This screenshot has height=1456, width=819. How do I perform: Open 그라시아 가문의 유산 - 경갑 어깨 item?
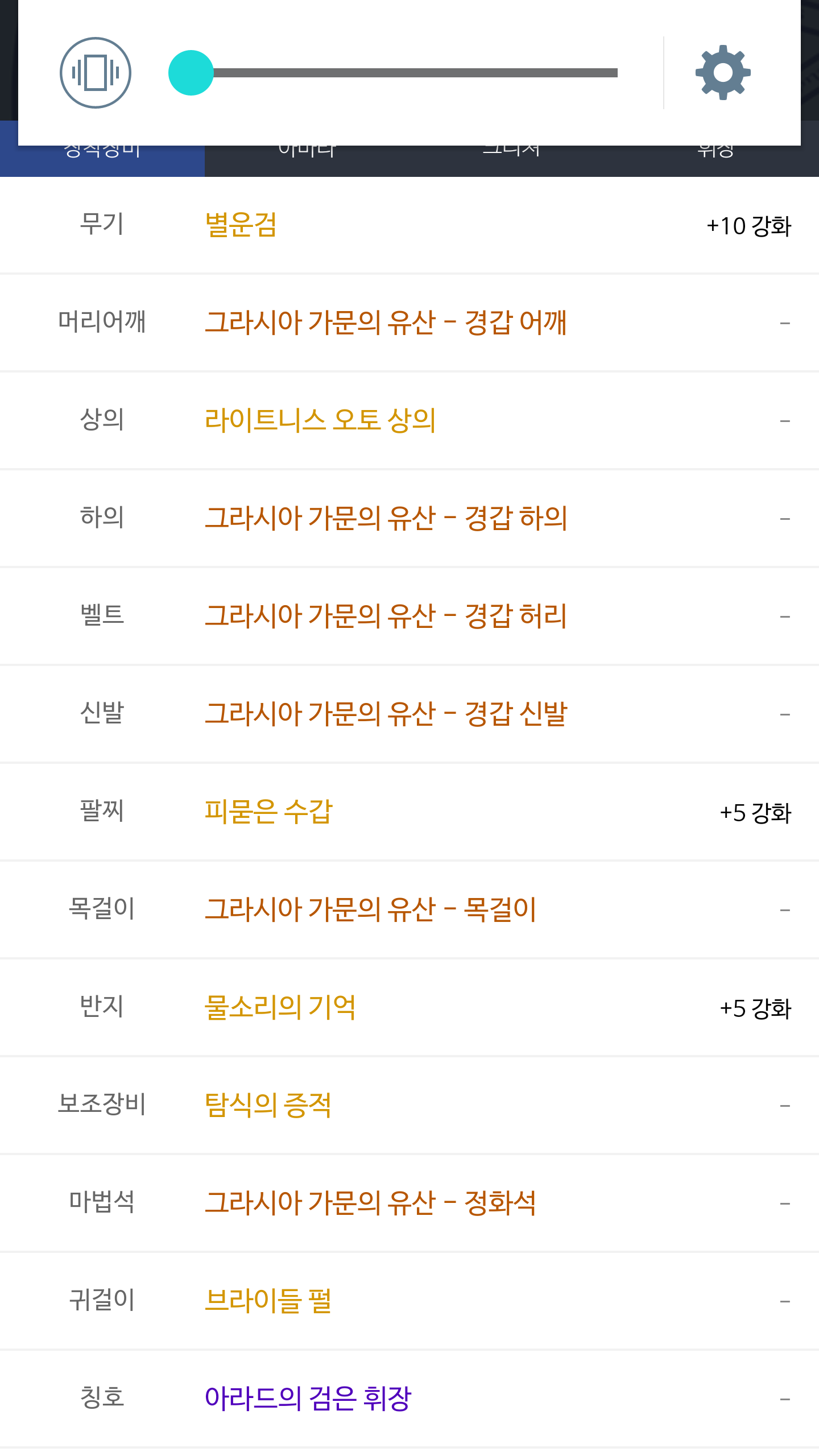click(x=386, y=322)
